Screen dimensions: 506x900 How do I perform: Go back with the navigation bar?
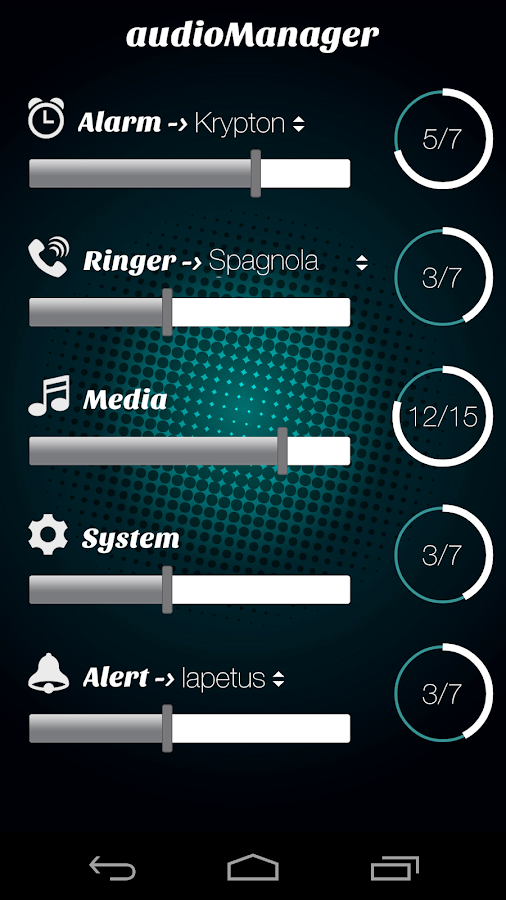coord(112,867)
